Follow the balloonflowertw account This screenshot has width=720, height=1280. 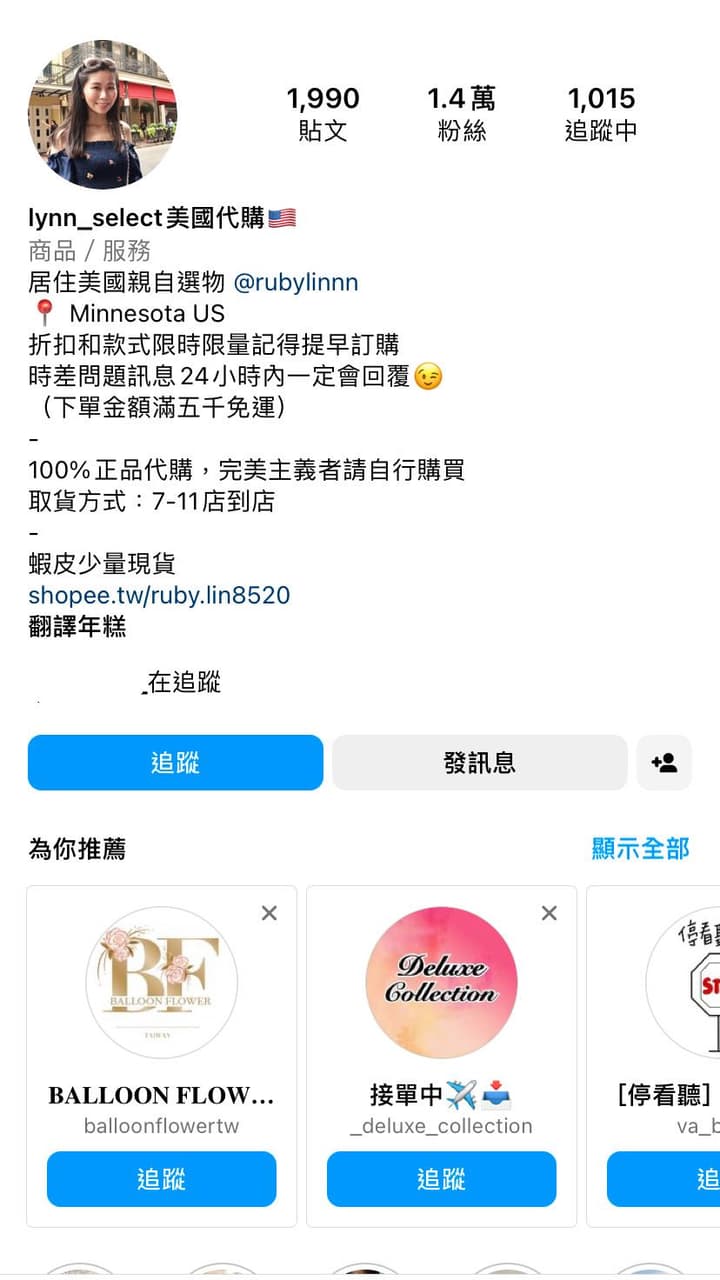pyautogui.click(x=161, y=1179)
